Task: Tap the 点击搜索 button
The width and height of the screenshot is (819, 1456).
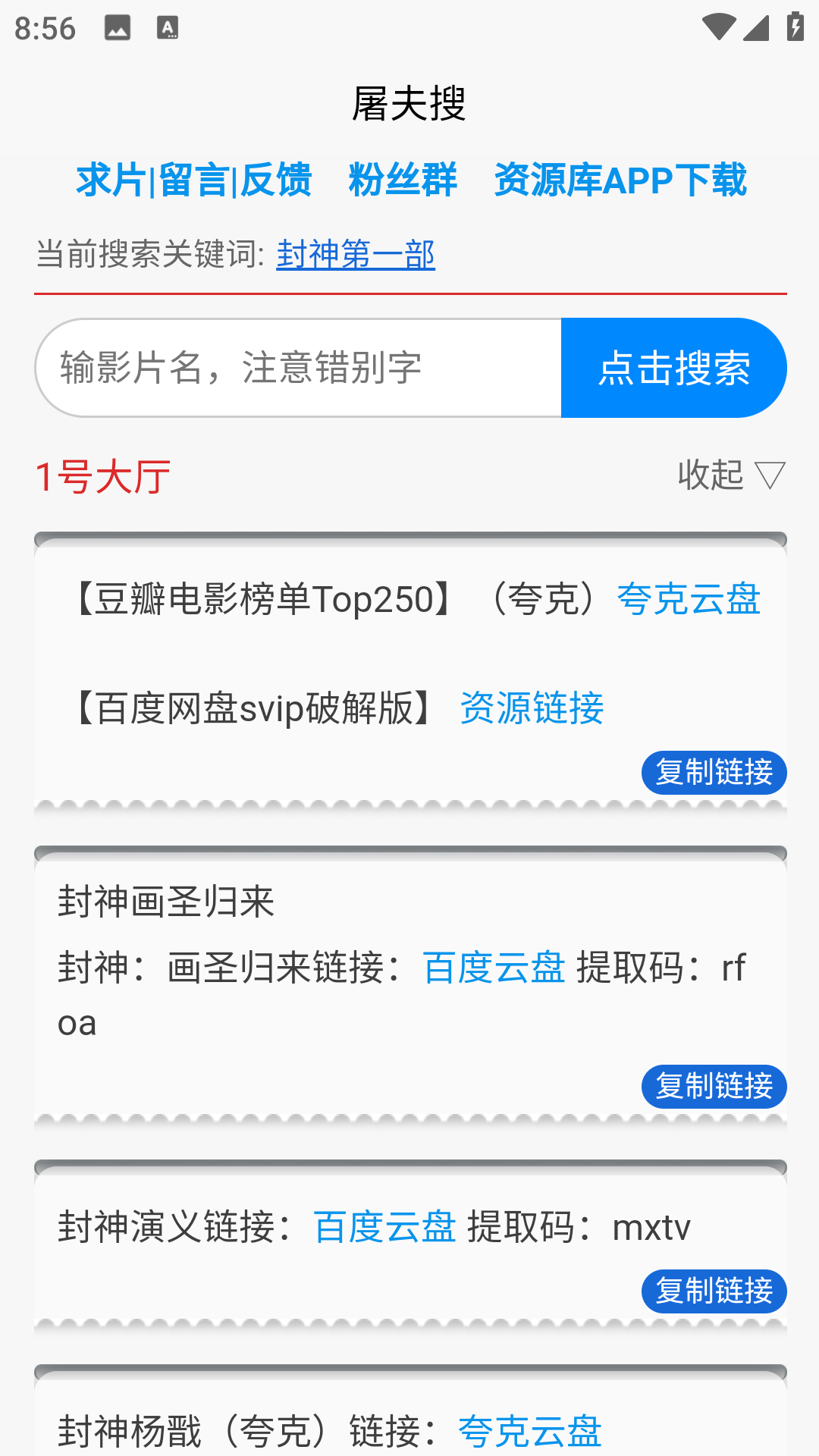Action: tap(673, 368)
